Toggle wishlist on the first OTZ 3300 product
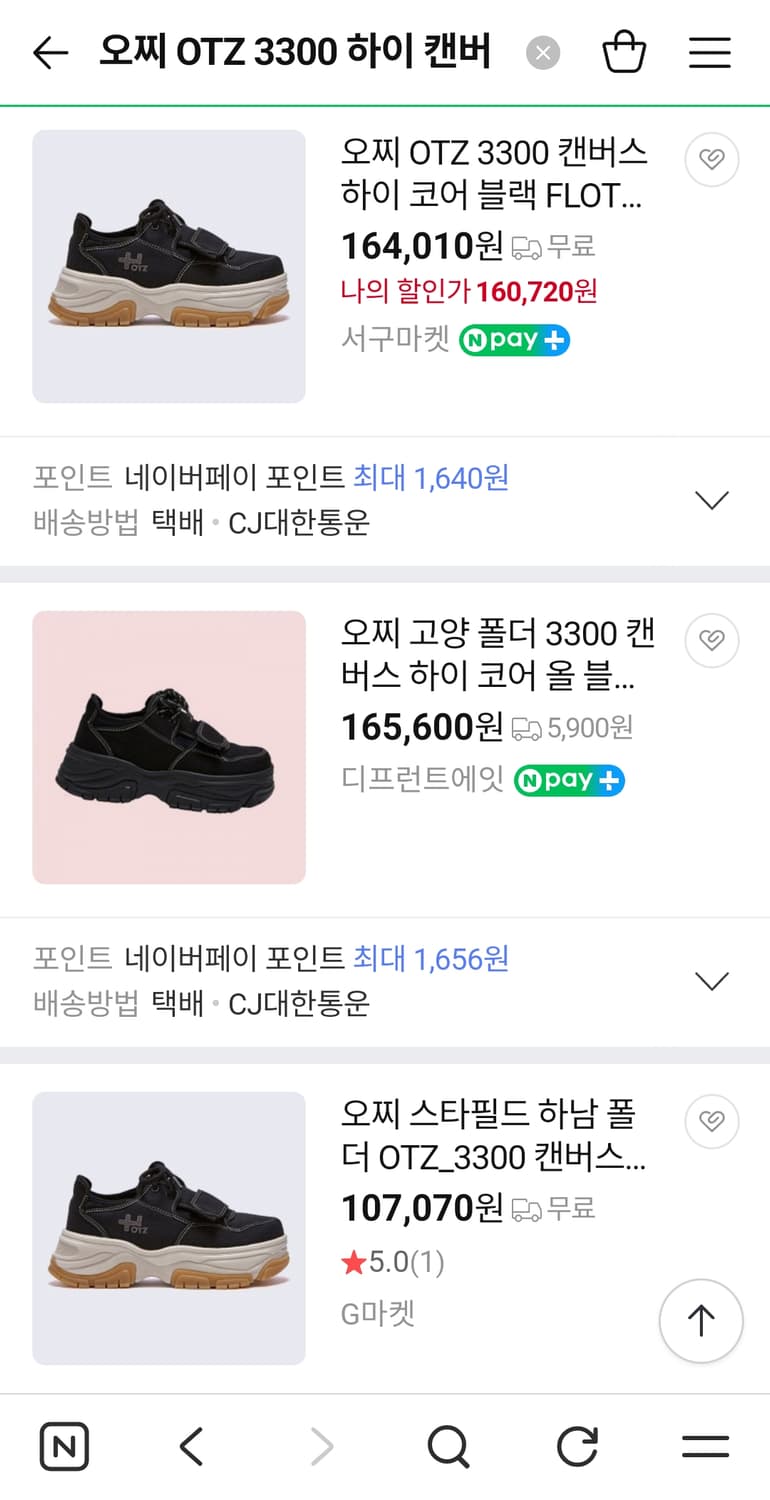Screen dimensions: 770x1500 pos(711,160)
